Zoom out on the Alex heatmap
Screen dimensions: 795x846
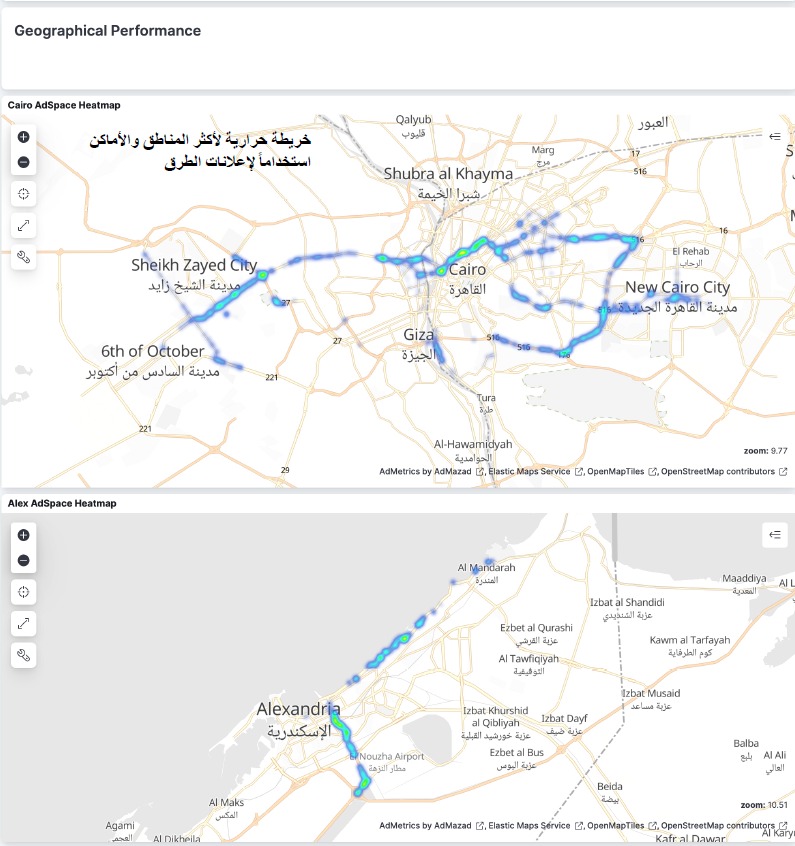pos(24,560)
